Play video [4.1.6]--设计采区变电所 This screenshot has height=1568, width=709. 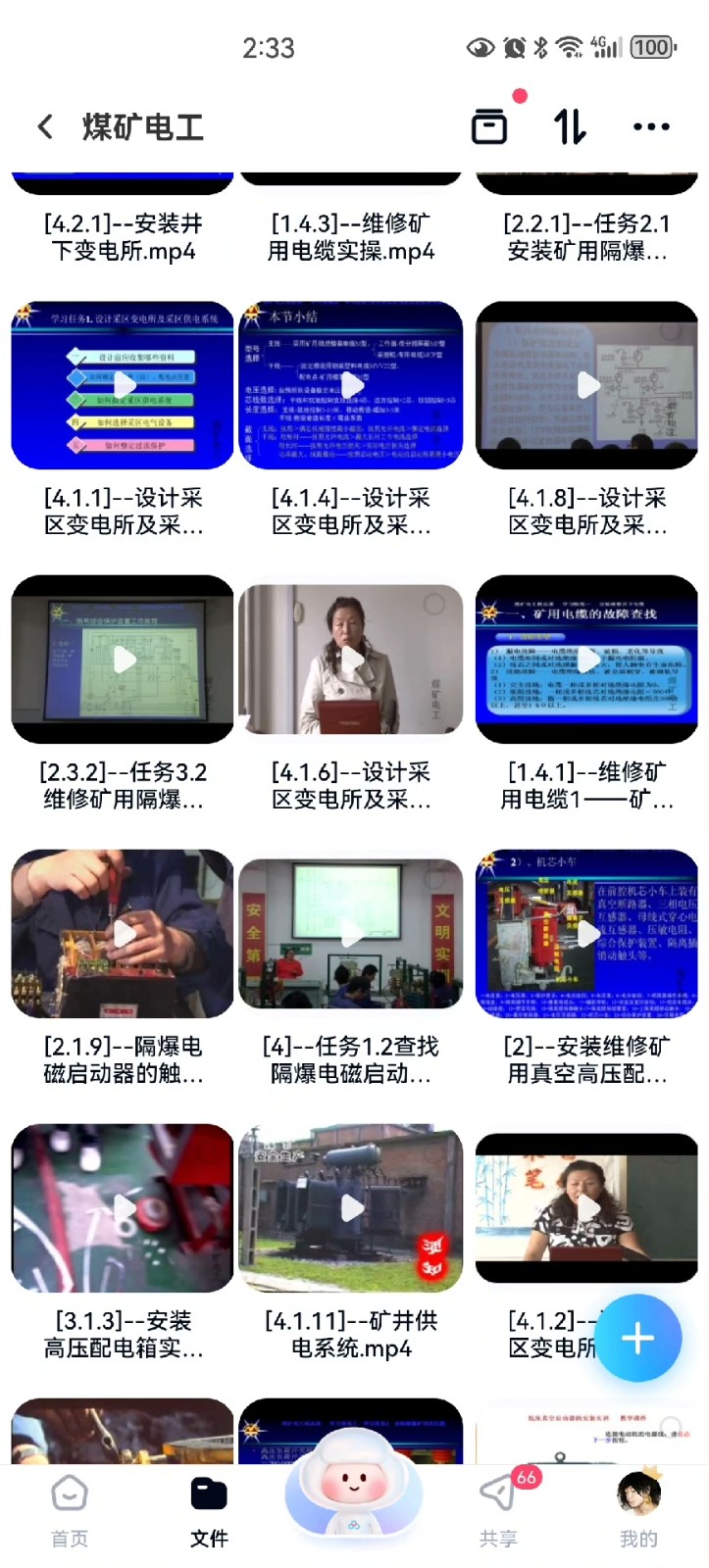[351, 660]
